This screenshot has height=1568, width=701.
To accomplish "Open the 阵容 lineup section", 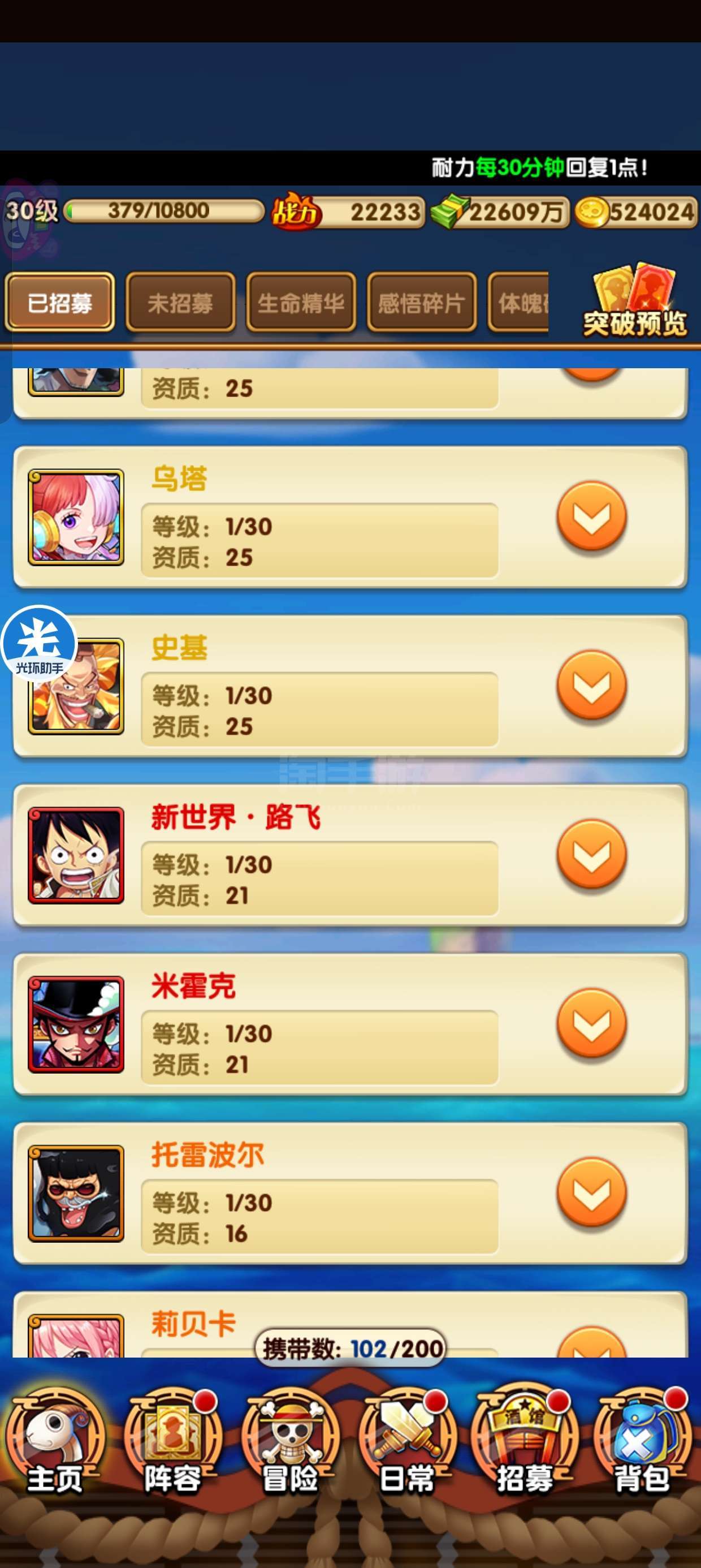I will [172, 1442].
